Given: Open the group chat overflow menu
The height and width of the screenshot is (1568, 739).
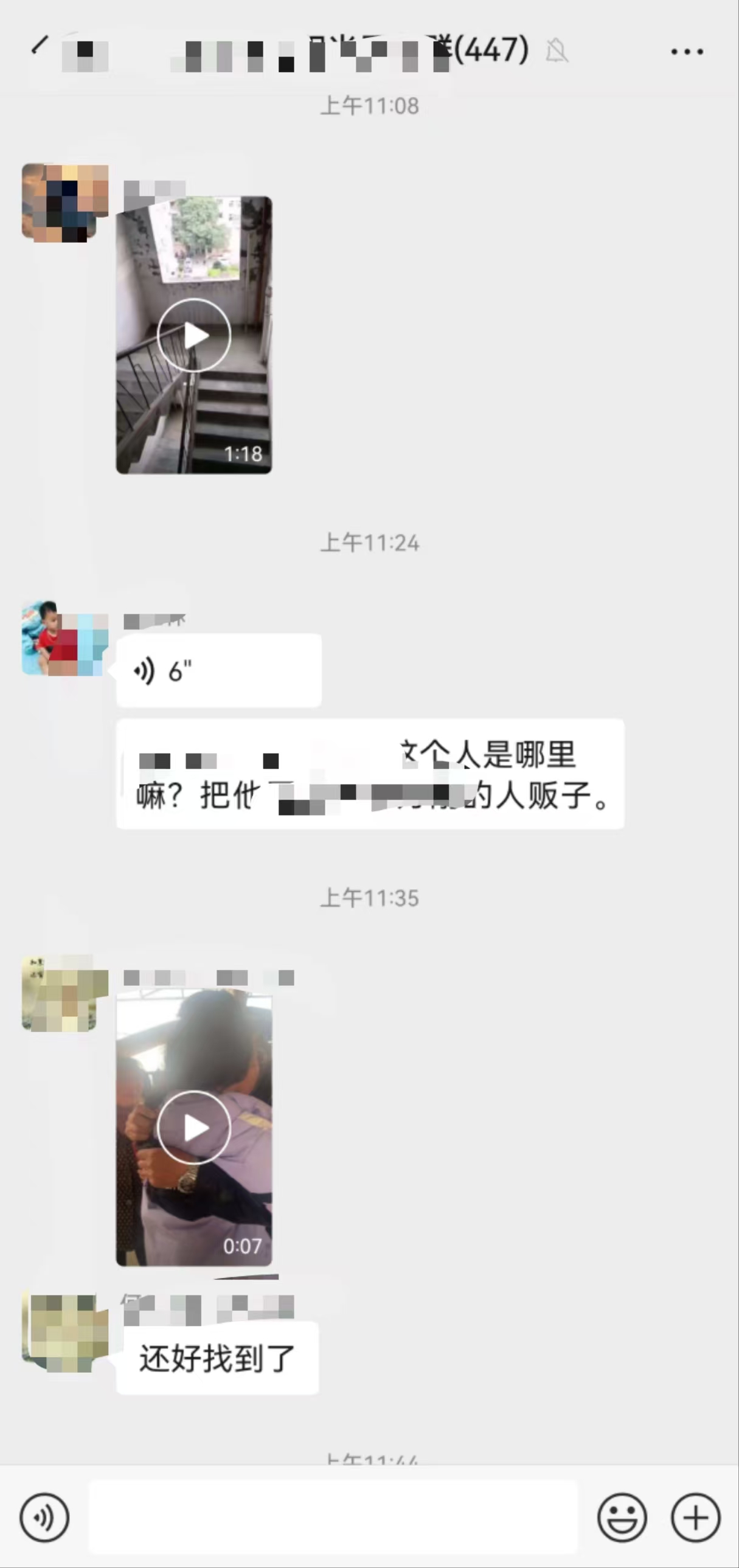Looking at the screenshot, I should pyautogui.click(x=687, y=52).
